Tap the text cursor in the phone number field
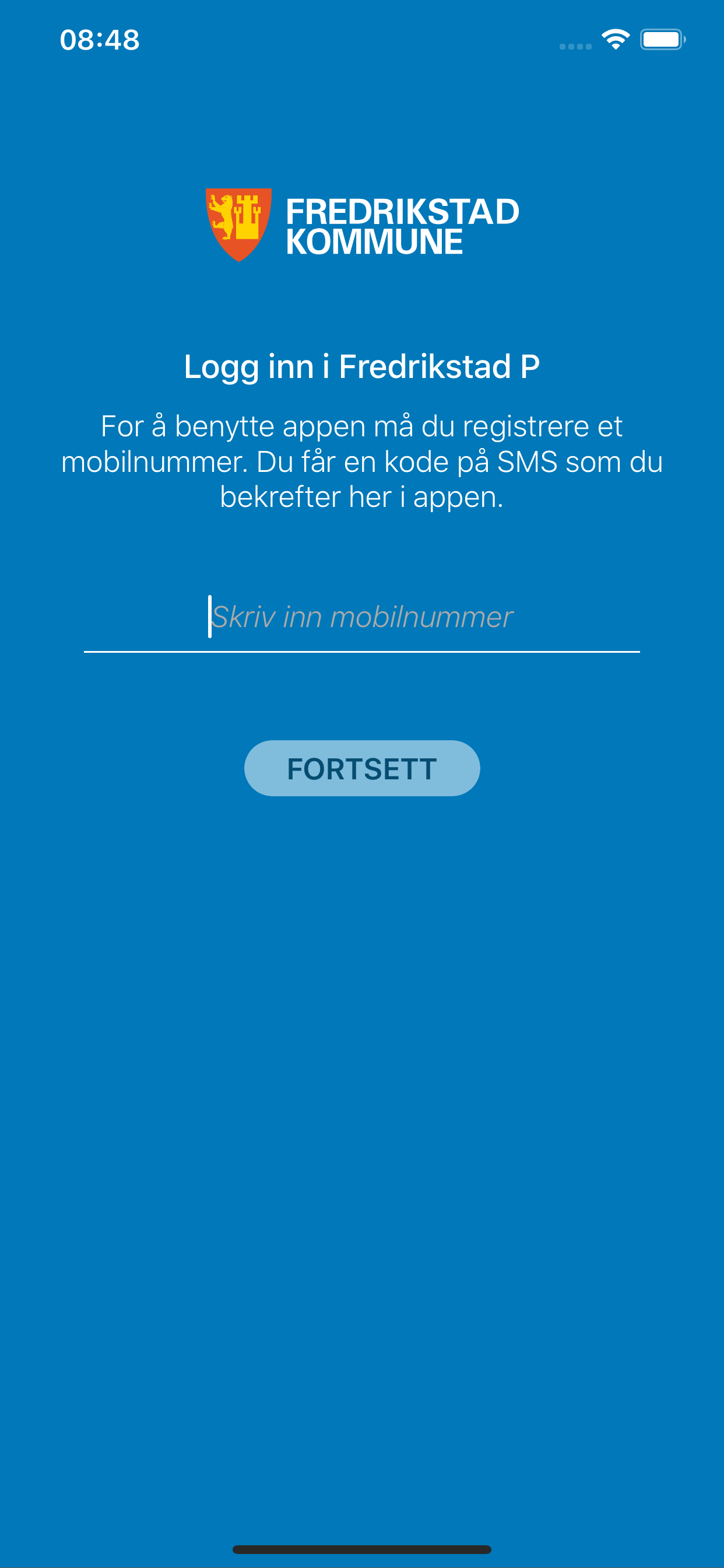Image resolution: width=724 pixels, height=1568 pixels. (x=209, y=617)
